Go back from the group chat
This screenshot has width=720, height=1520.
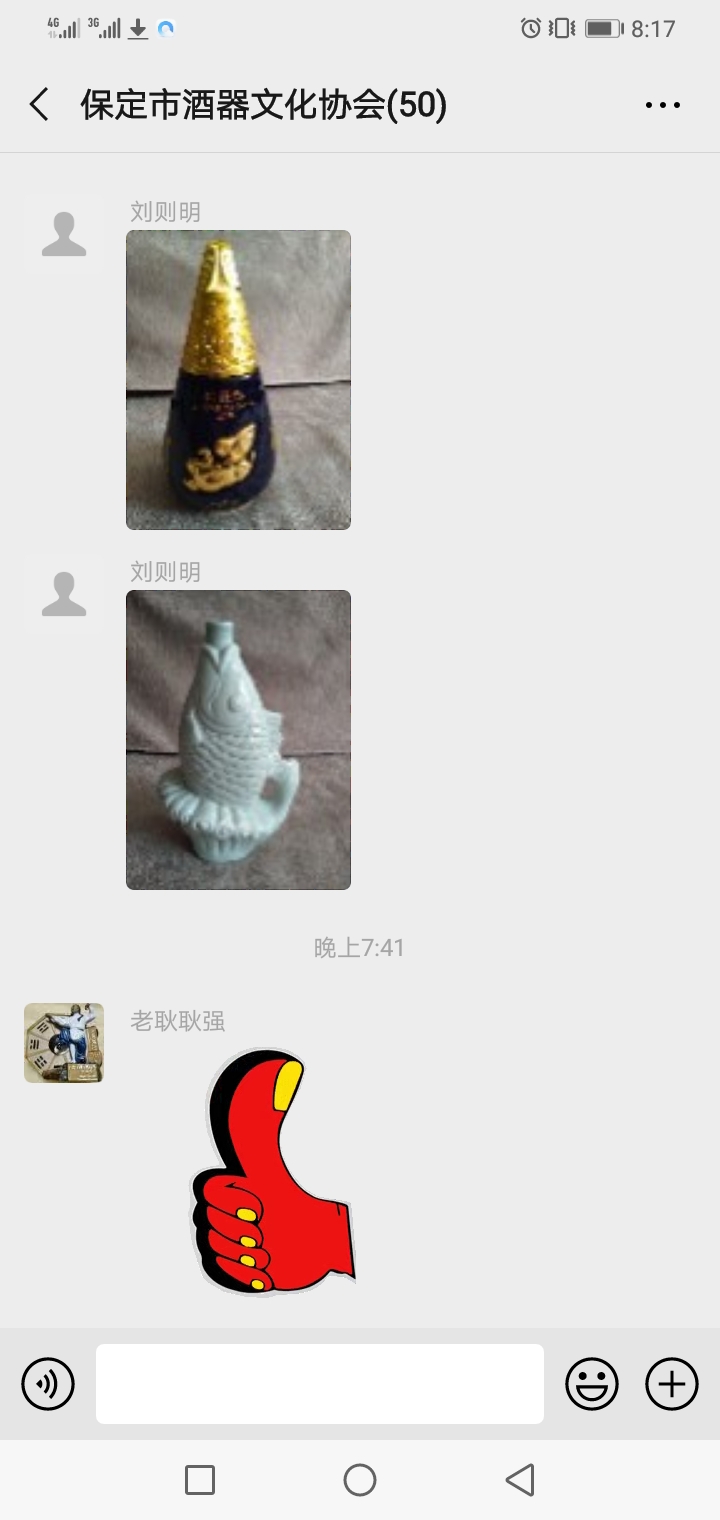pos(39,105)
